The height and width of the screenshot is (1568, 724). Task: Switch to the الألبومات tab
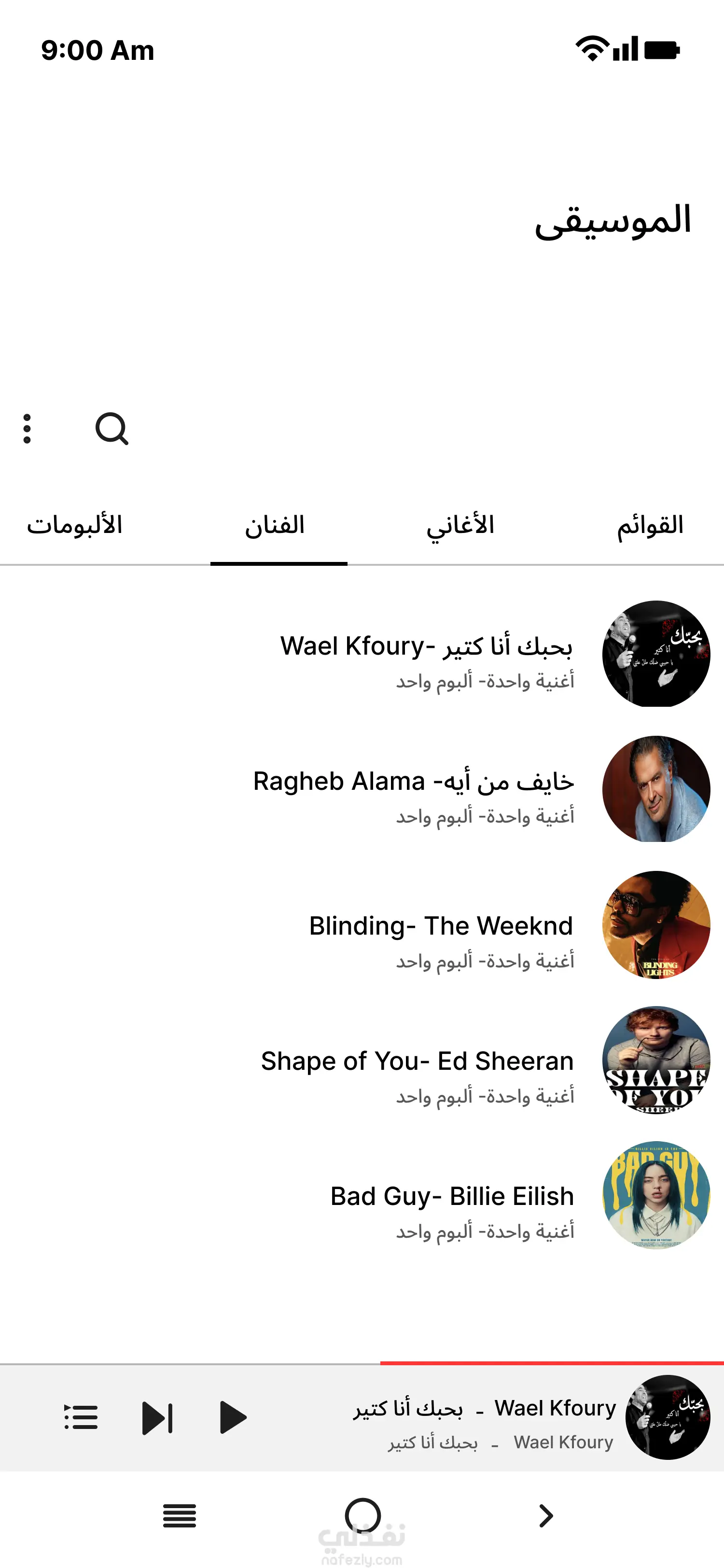pos(74,525)
